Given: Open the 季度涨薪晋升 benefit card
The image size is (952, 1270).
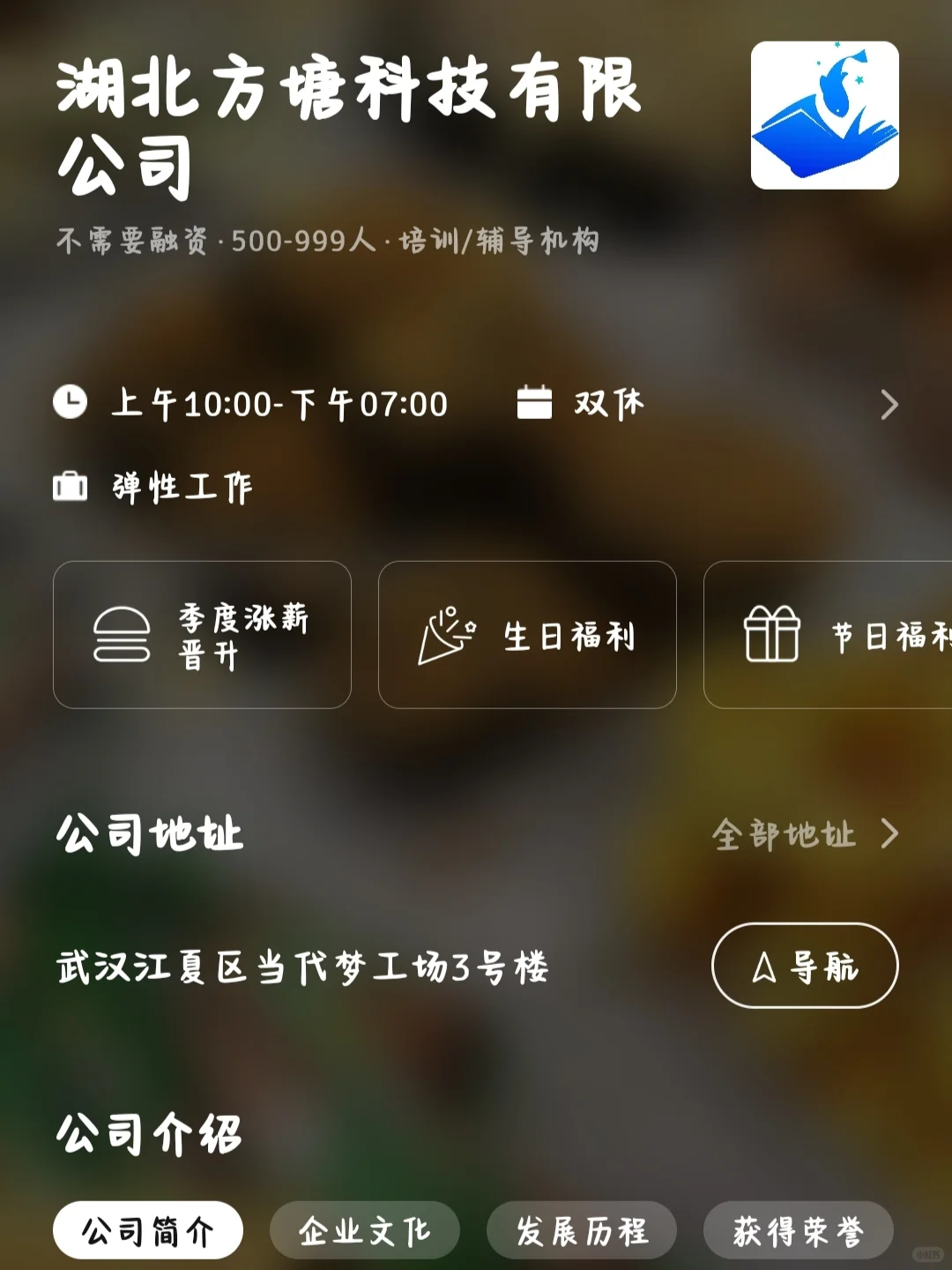Looking at the screenshot, I should [202, 635].
